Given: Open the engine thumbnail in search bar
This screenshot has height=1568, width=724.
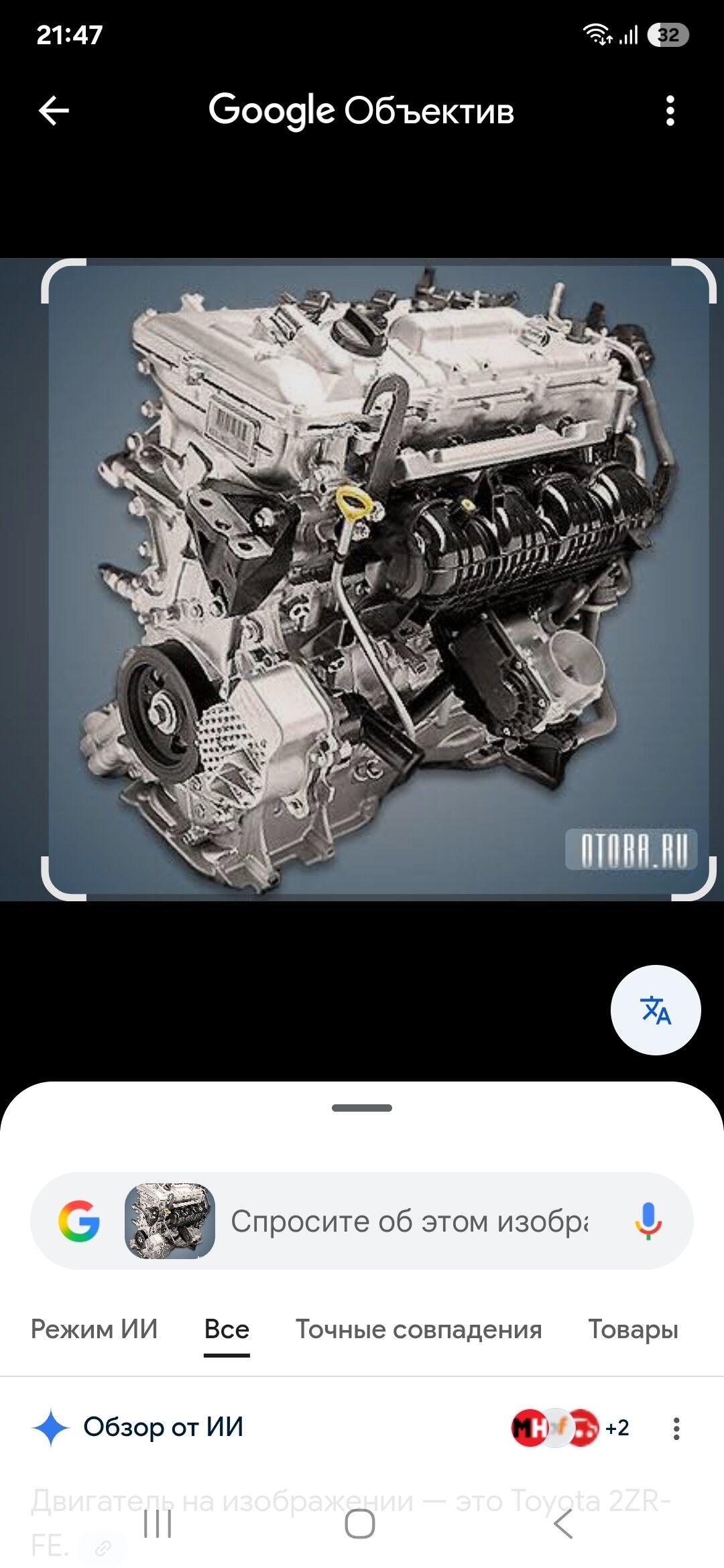Looking at the screenshot, I should point(170,1221).
